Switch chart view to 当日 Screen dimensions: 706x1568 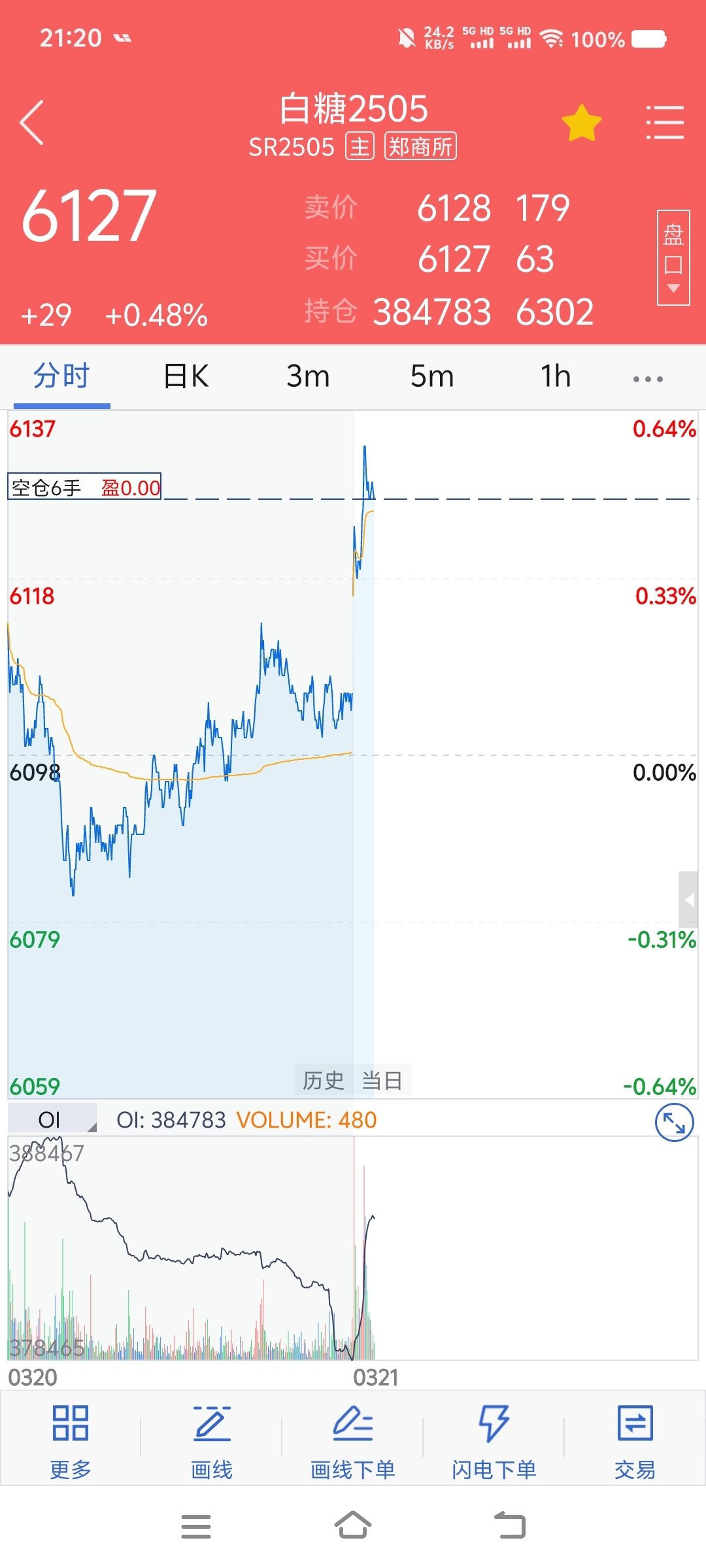(x=382, y=1081)
